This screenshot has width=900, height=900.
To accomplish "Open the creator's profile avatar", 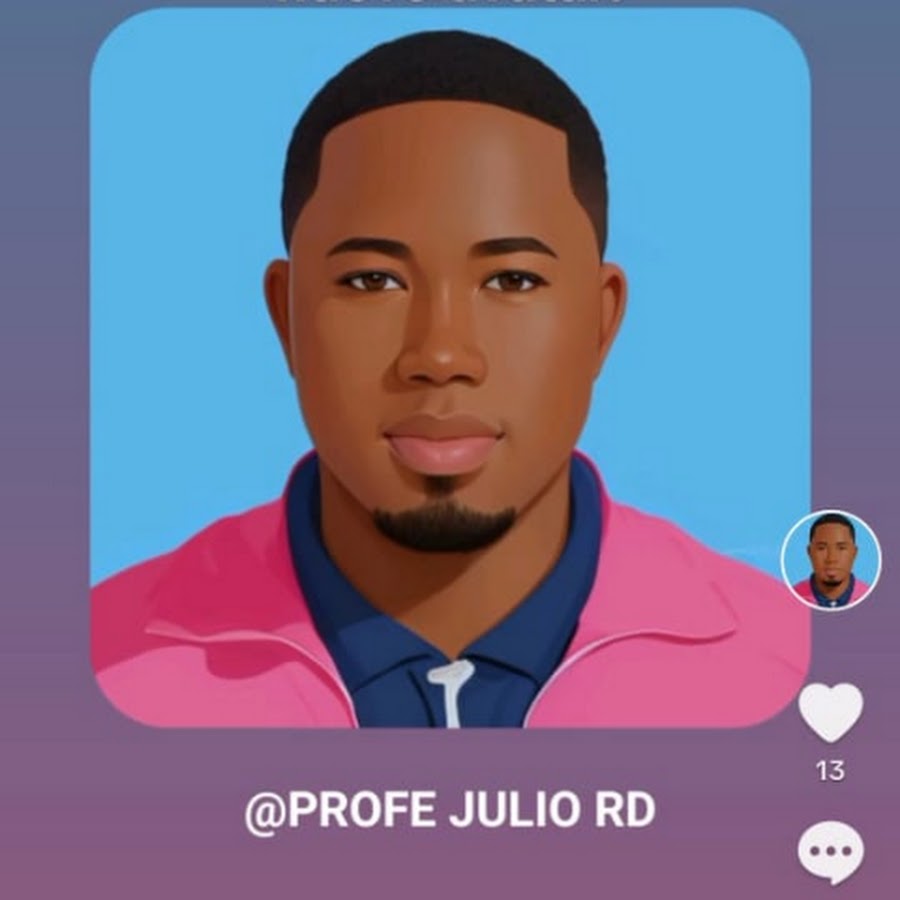I will point(830,560).
